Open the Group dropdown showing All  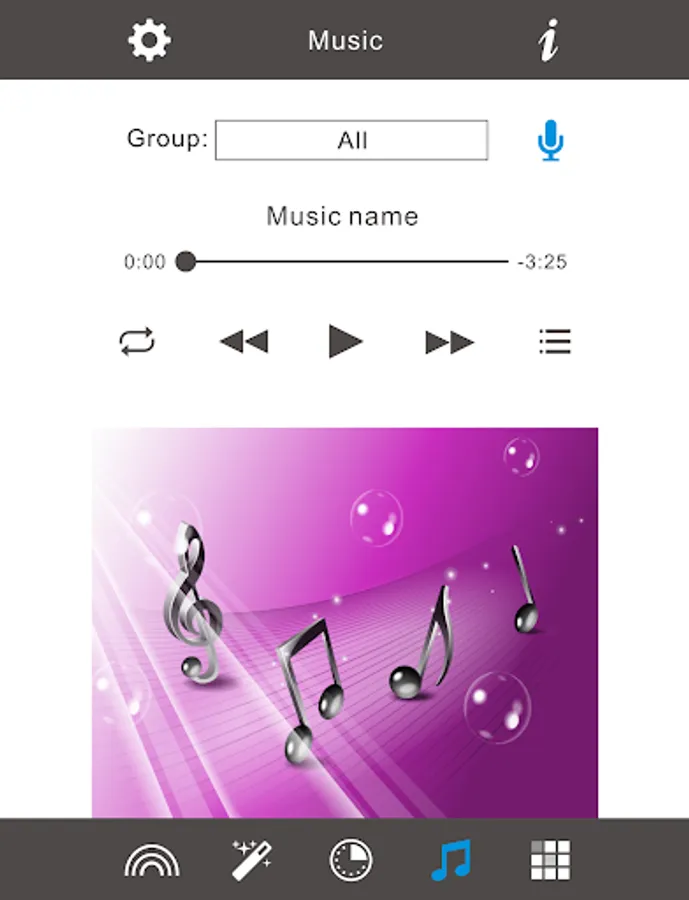pyautogui.click(x=351, y=140)
